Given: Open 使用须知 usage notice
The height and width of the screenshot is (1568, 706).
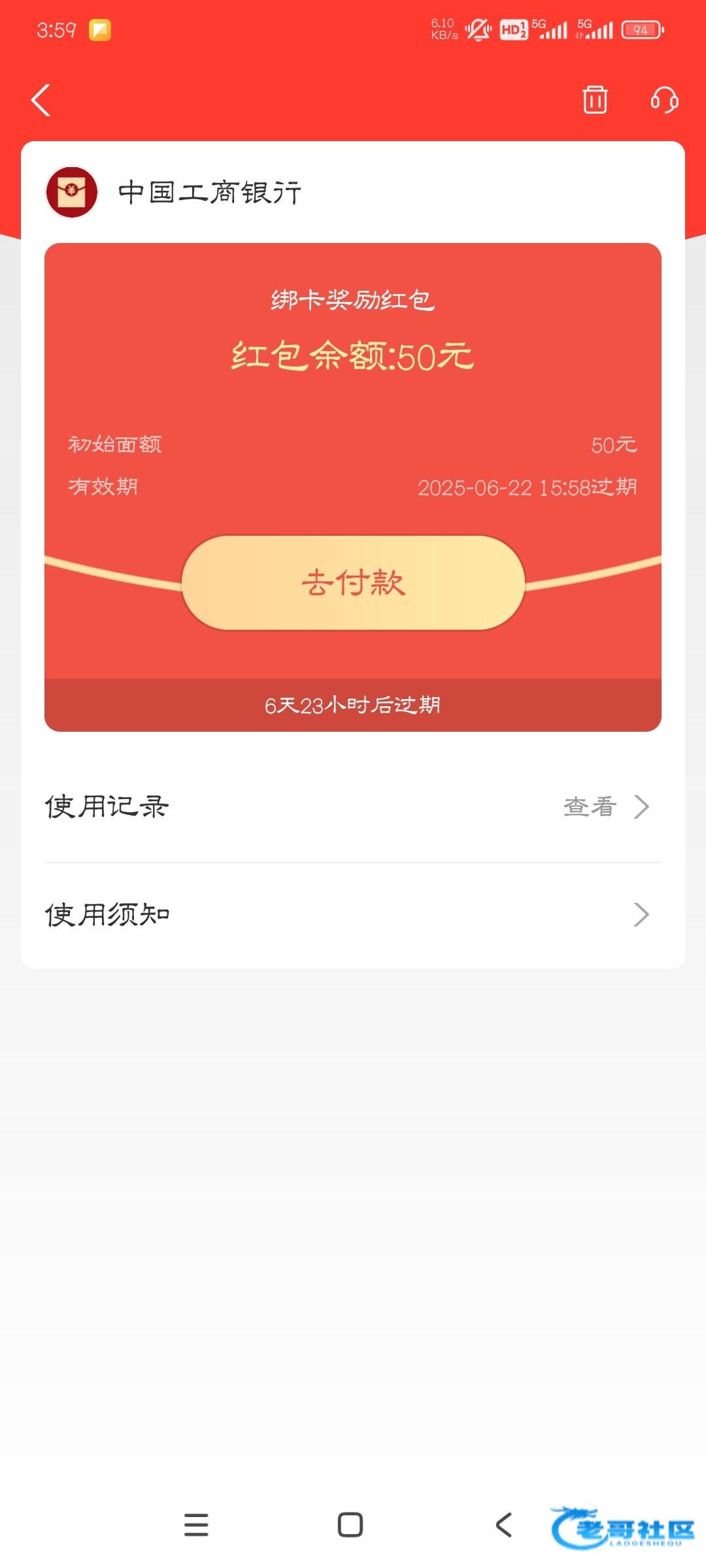Looking at the screenshot, I should click(353, 915).
